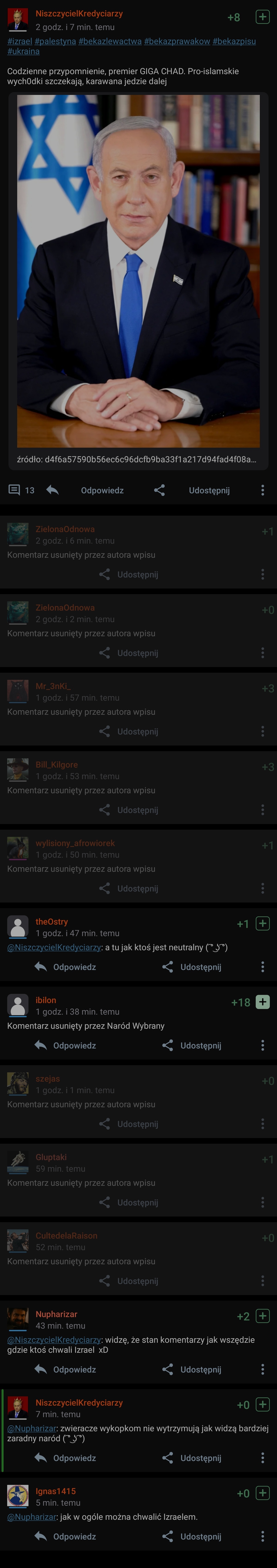This screenshot has width=277, height=1568.
Task: Reply to the main post via Odpowiedz
Action: pyautogui.click(x=102, y=490)
